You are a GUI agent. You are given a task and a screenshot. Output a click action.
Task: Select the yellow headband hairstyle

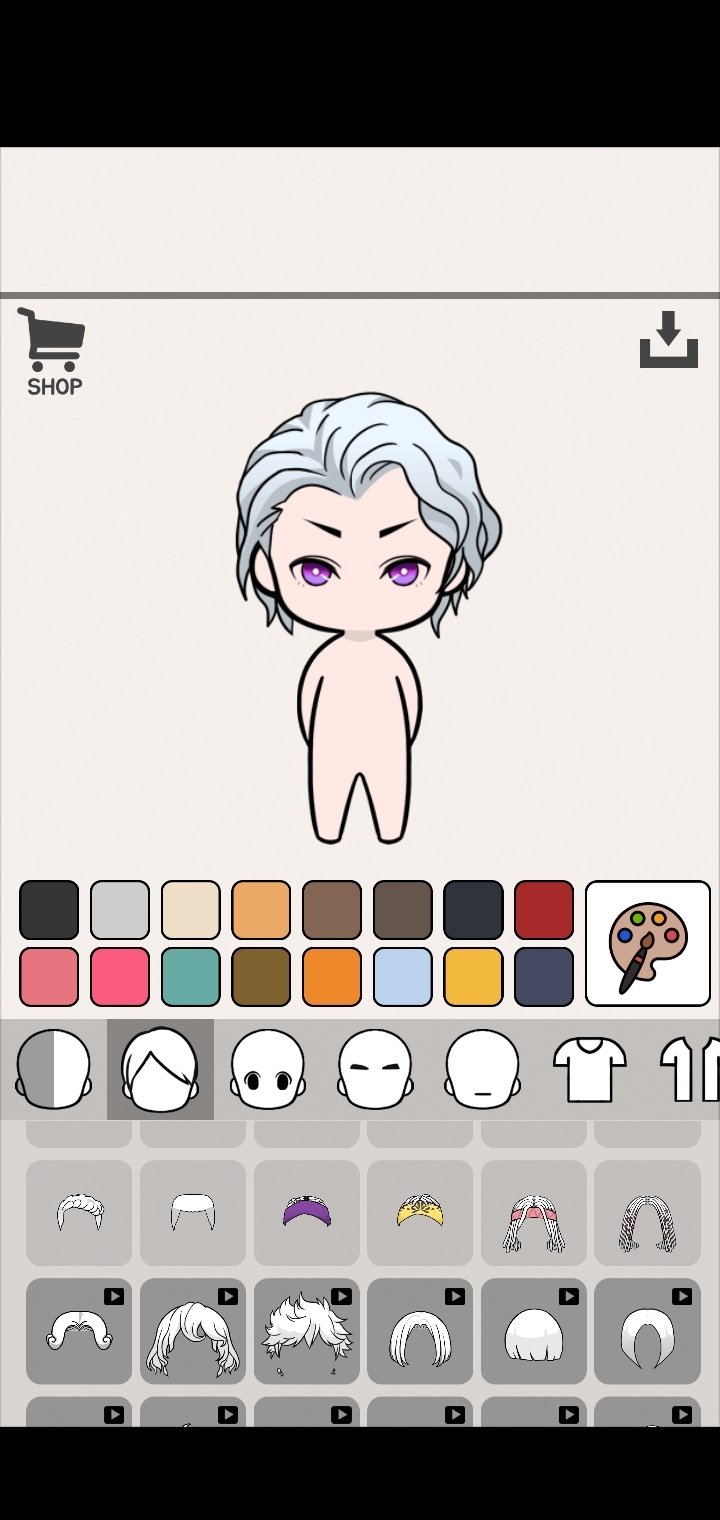[x=420, y=1213]
